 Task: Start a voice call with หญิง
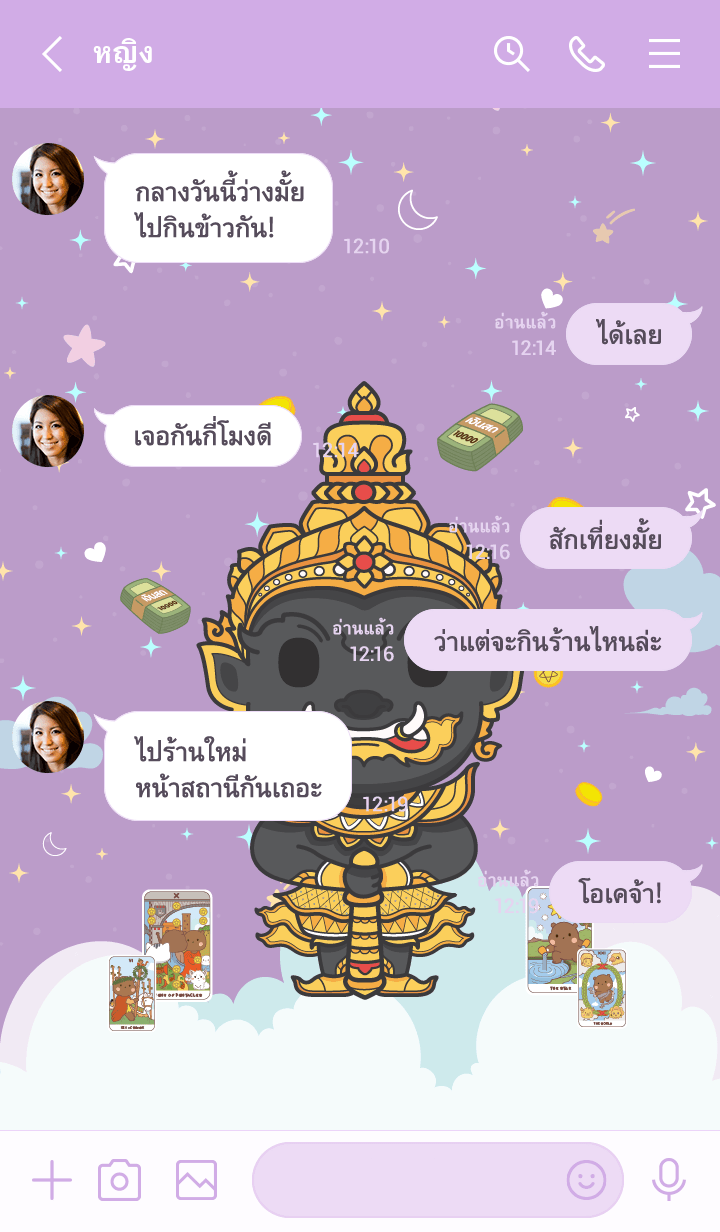587,54
